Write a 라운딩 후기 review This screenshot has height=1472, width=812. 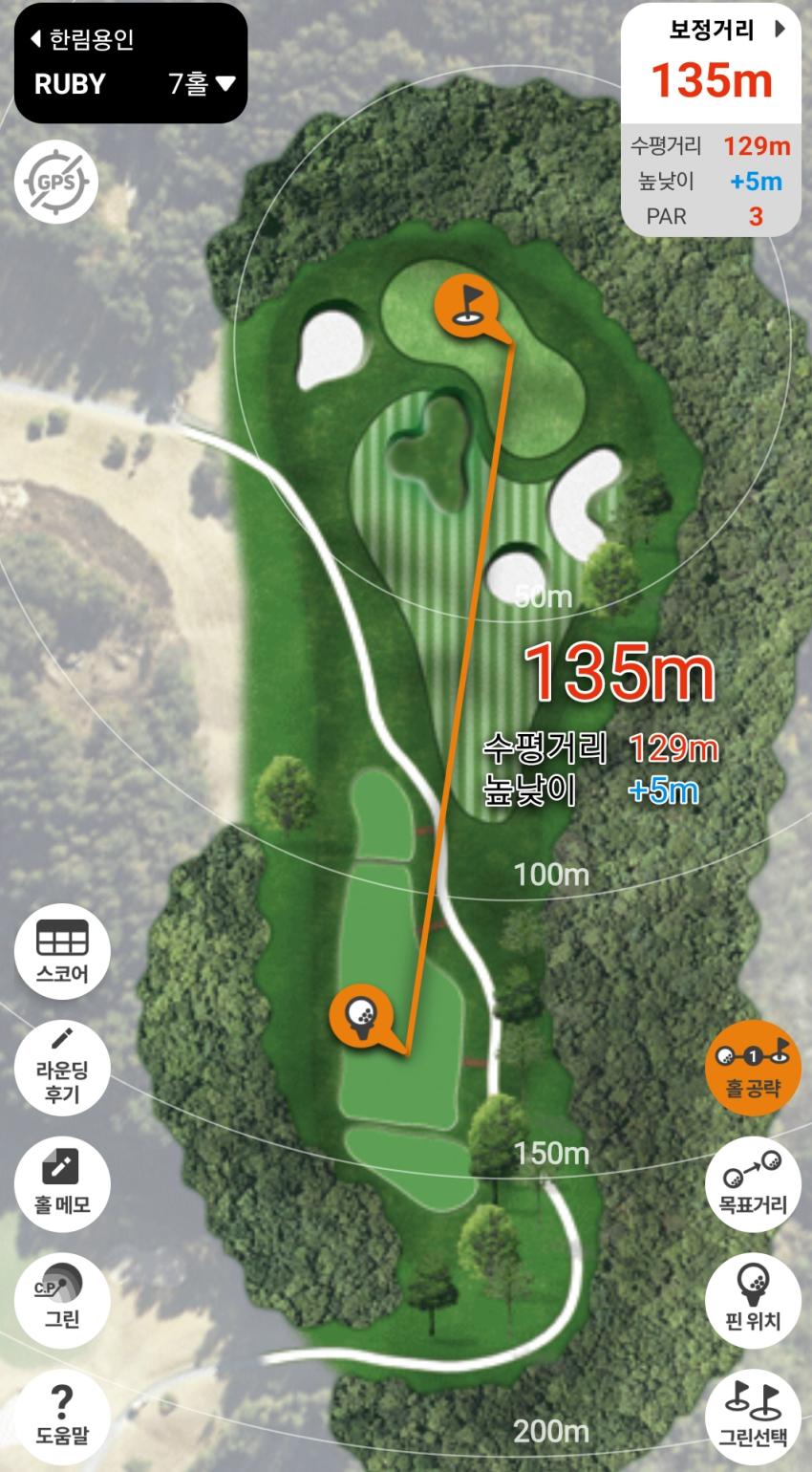click(62, 1068)
